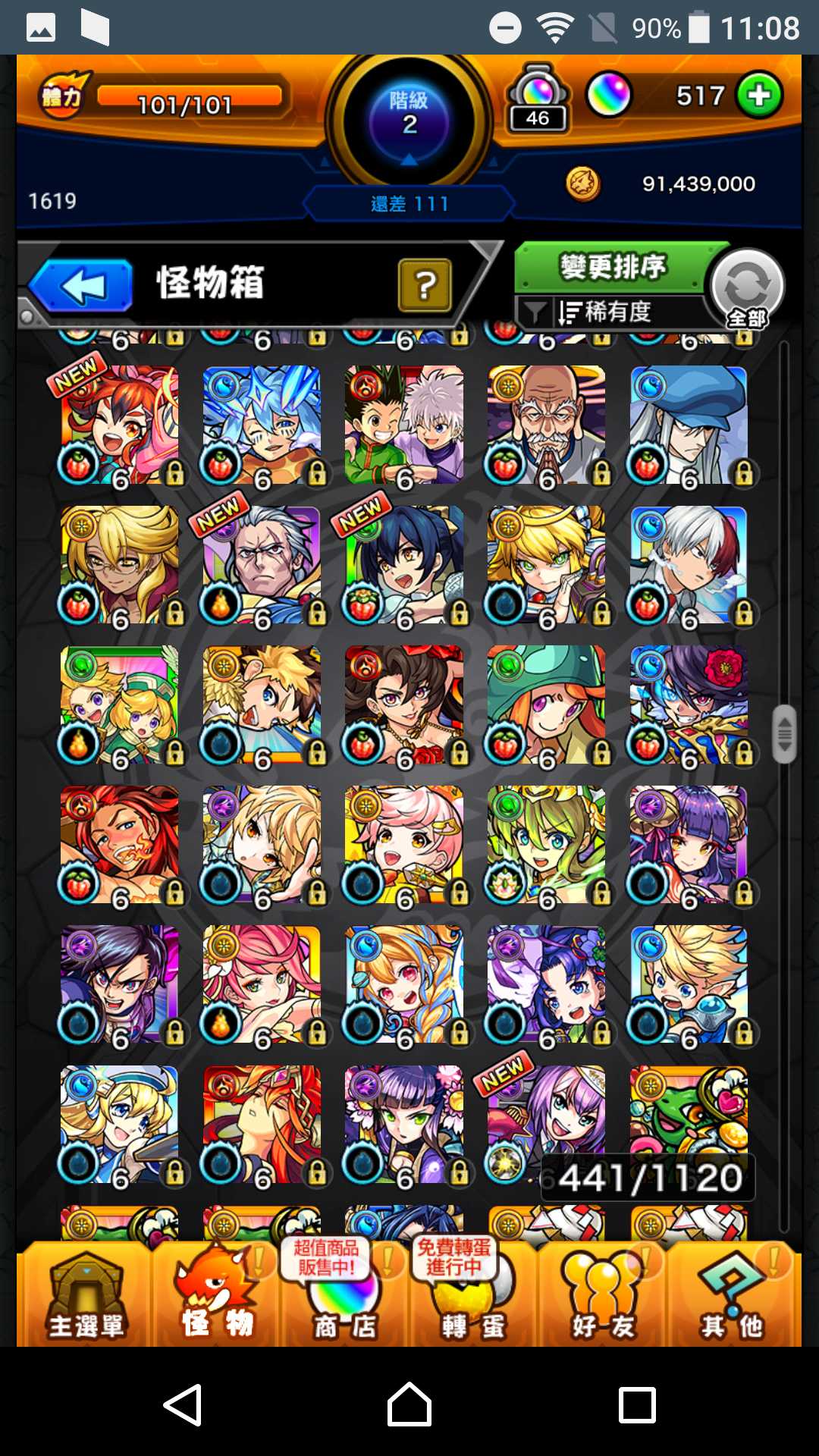Select the pink-haired monster on yellow background

pos(404,844)
